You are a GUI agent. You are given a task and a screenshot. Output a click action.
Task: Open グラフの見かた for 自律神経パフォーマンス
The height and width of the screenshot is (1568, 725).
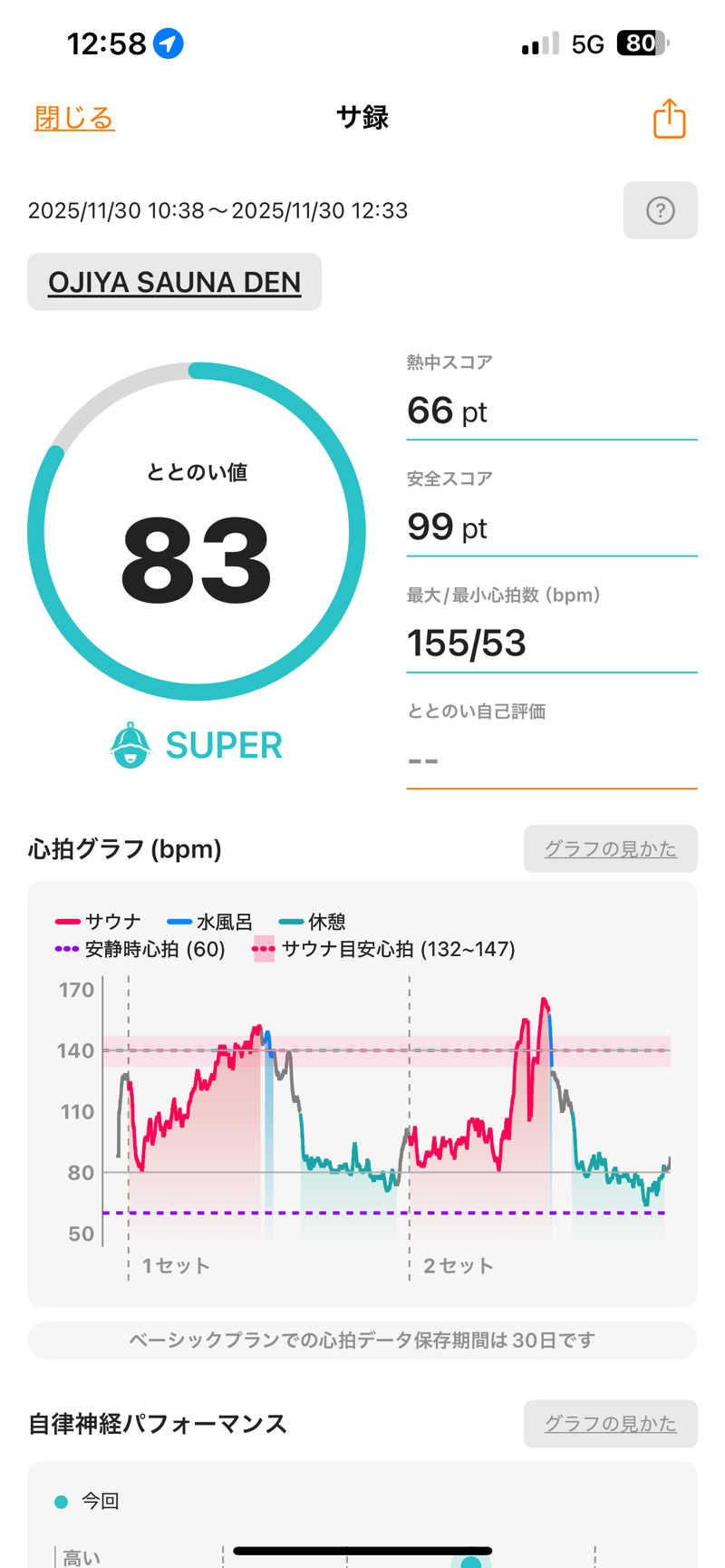coord(610,1424)
